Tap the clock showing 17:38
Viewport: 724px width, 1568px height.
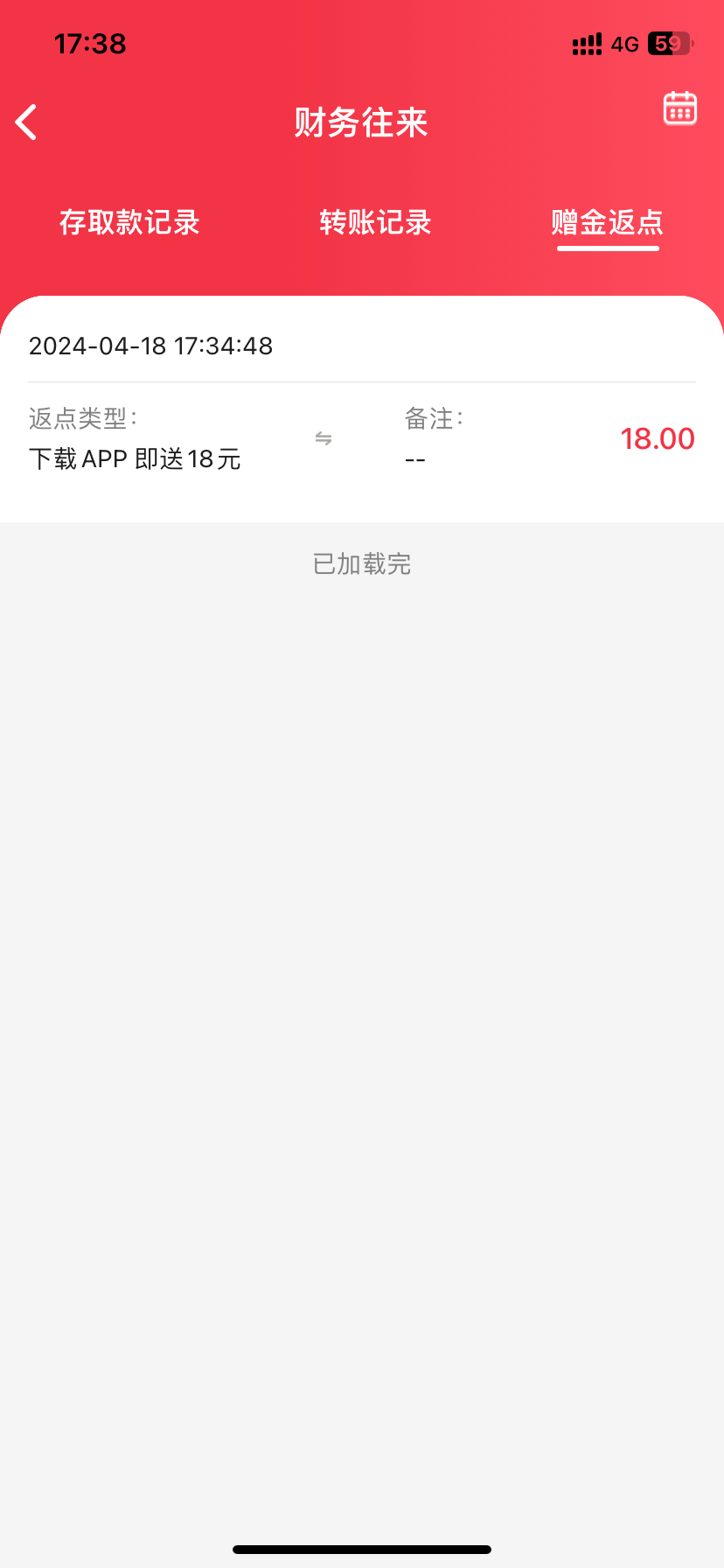90,43
